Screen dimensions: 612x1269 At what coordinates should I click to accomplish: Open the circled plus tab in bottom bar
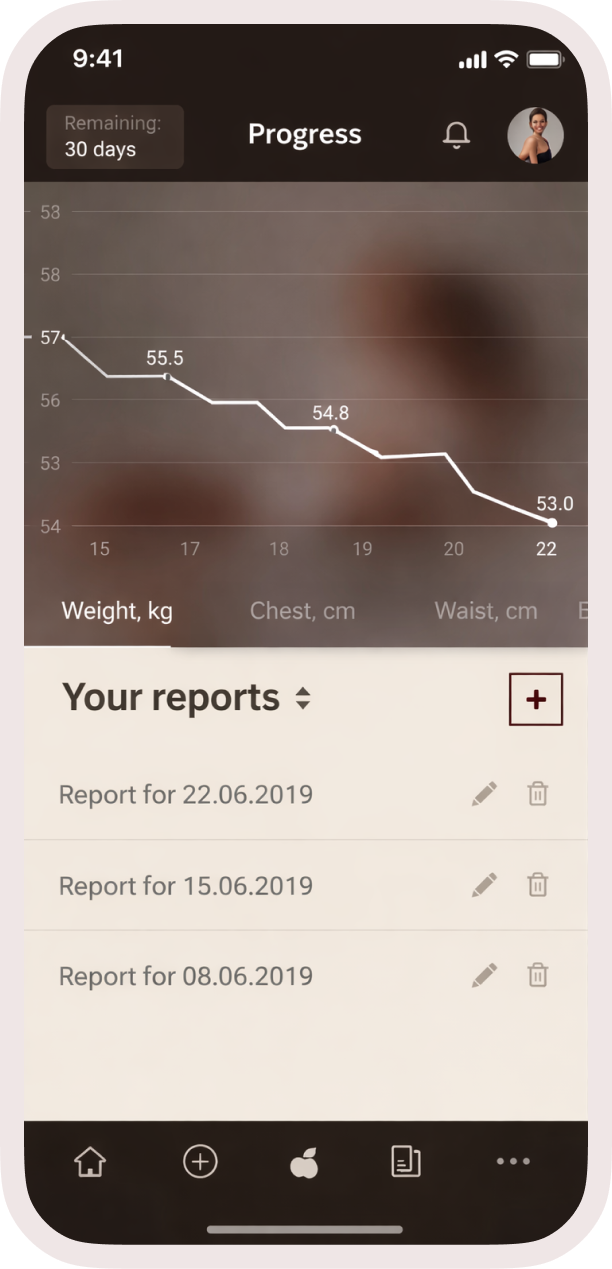pos(200,1162)
